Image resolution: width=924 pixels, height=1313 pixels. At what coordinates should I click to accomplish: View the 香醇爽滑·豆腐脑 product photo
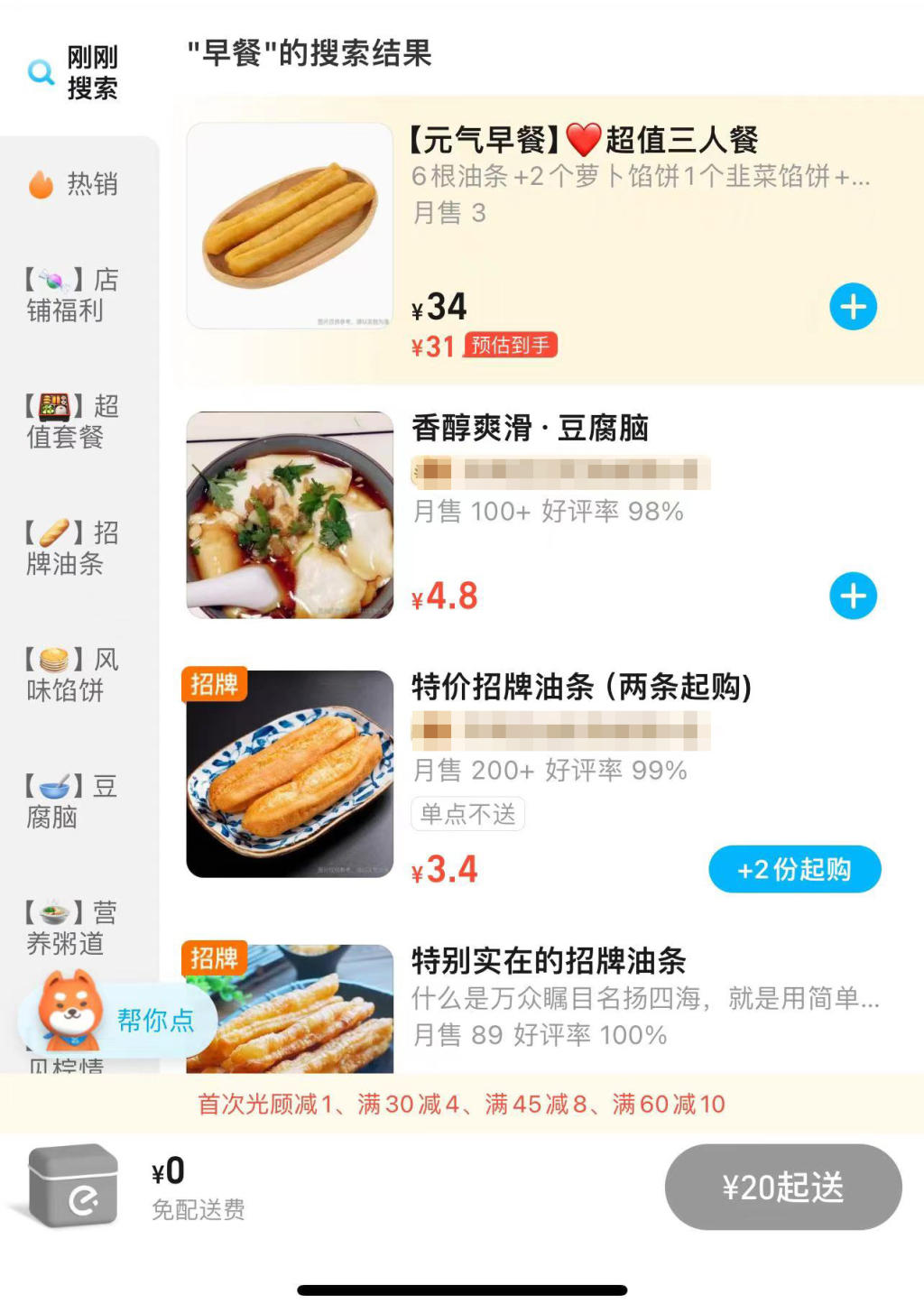tap(290, 515)
